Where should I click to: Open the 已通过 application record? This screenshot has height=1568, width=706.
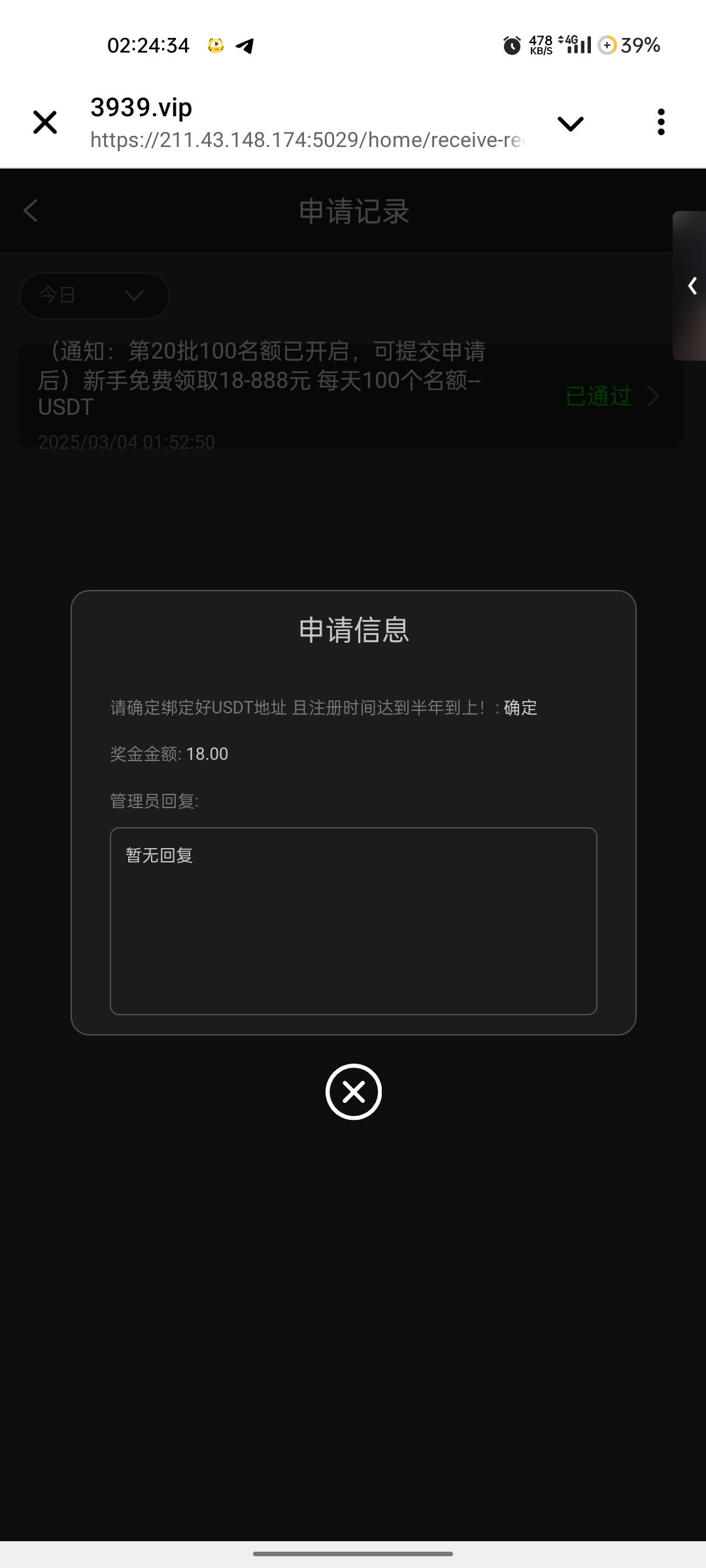pyautogui.click(x=612, y=396)
